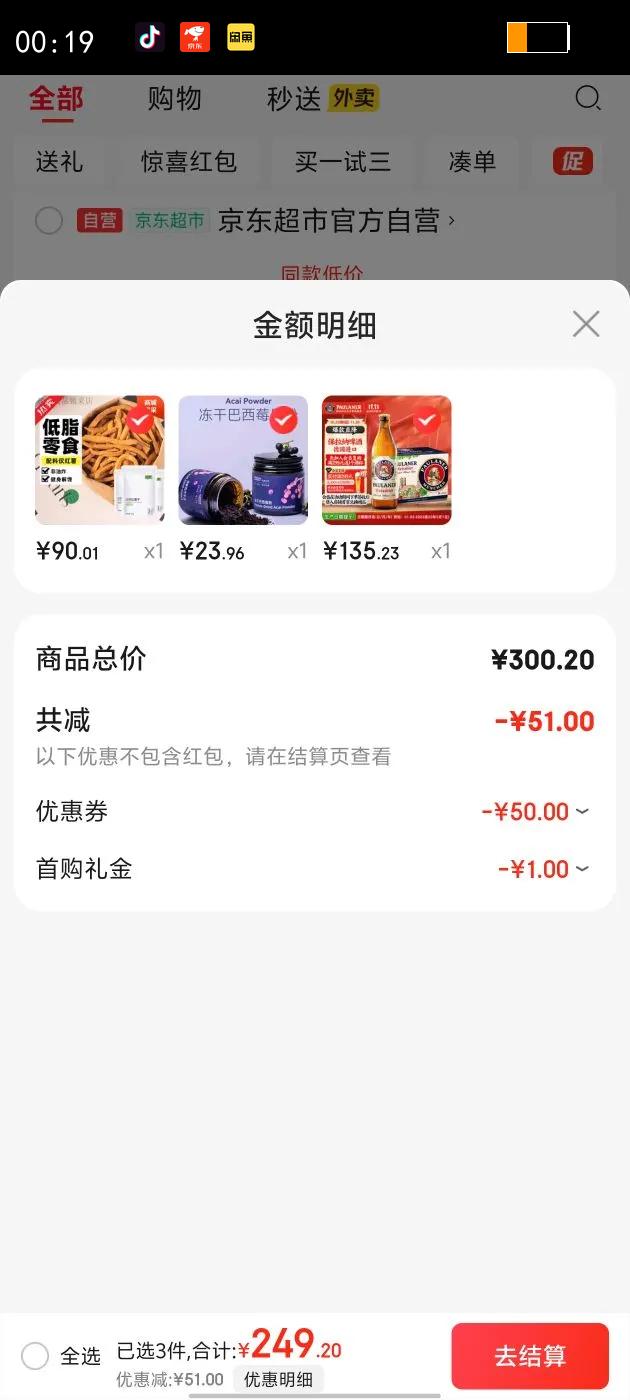Select the 送礼 filter chip

pyautogui.click(x=59, y=161)
